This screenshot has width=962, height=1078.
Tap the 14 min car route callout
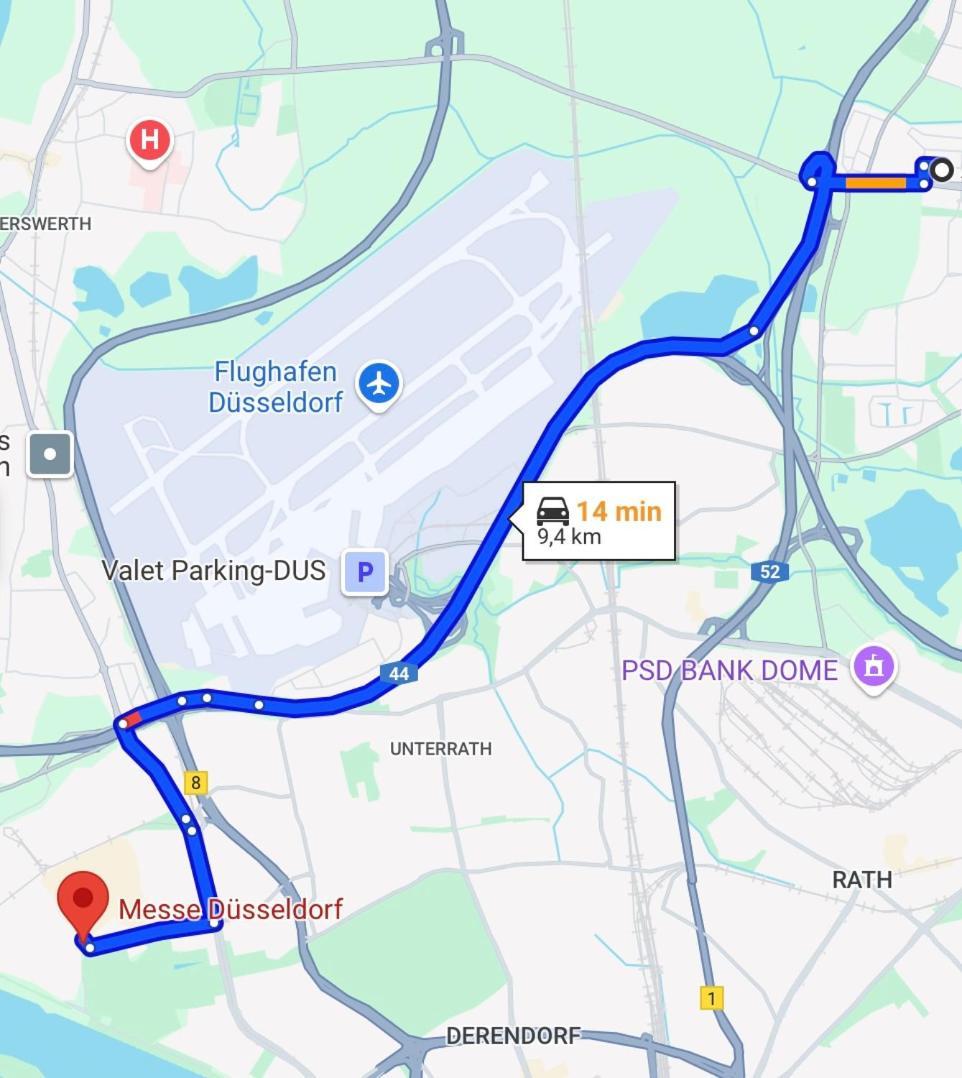599,521
